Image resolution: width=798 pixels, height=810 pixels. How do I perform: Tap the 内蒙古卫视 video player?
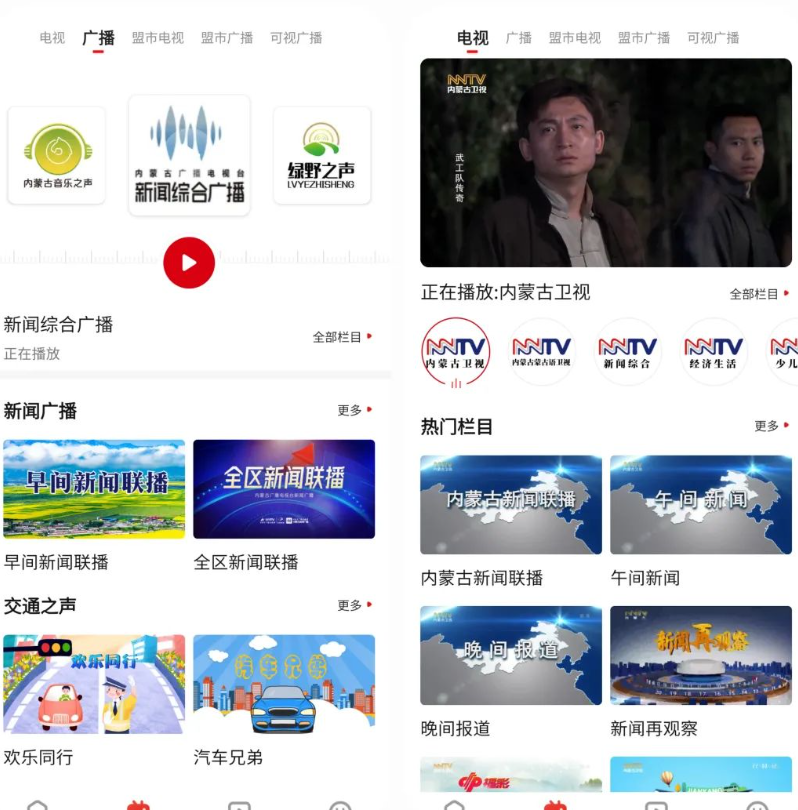(605, 162)
